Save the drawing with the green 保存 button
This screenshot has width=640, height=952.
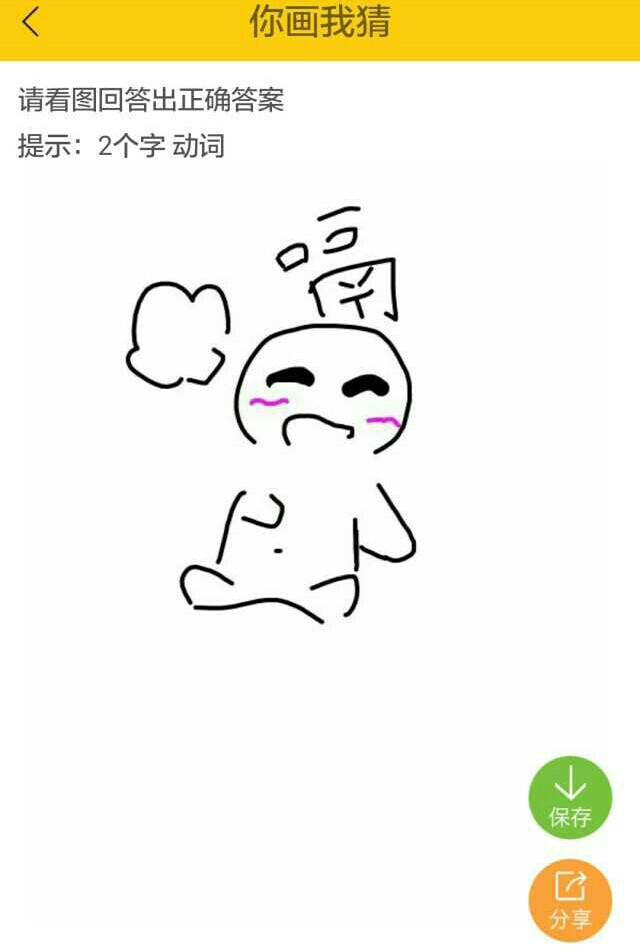(x=570, y=797)
